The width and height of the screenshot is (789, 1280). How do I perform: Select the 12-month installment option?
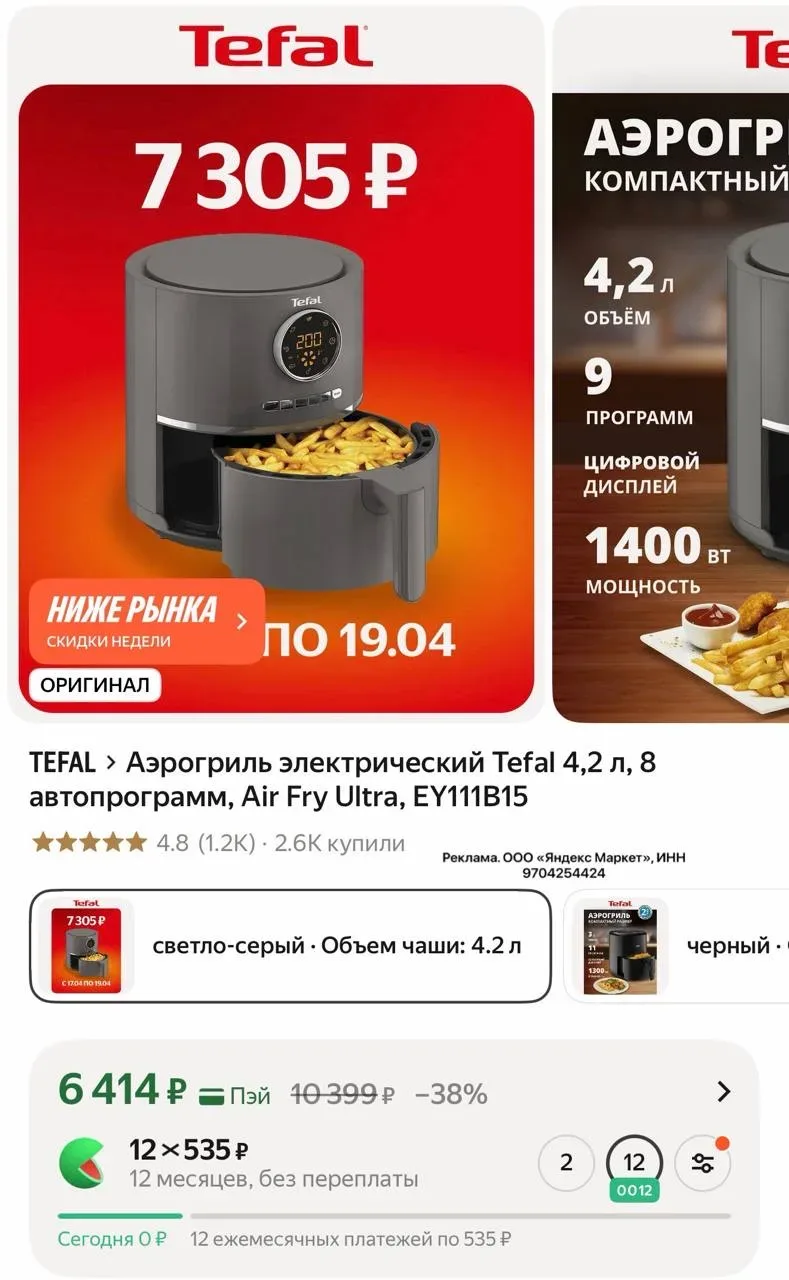[x=634, y=1163]
